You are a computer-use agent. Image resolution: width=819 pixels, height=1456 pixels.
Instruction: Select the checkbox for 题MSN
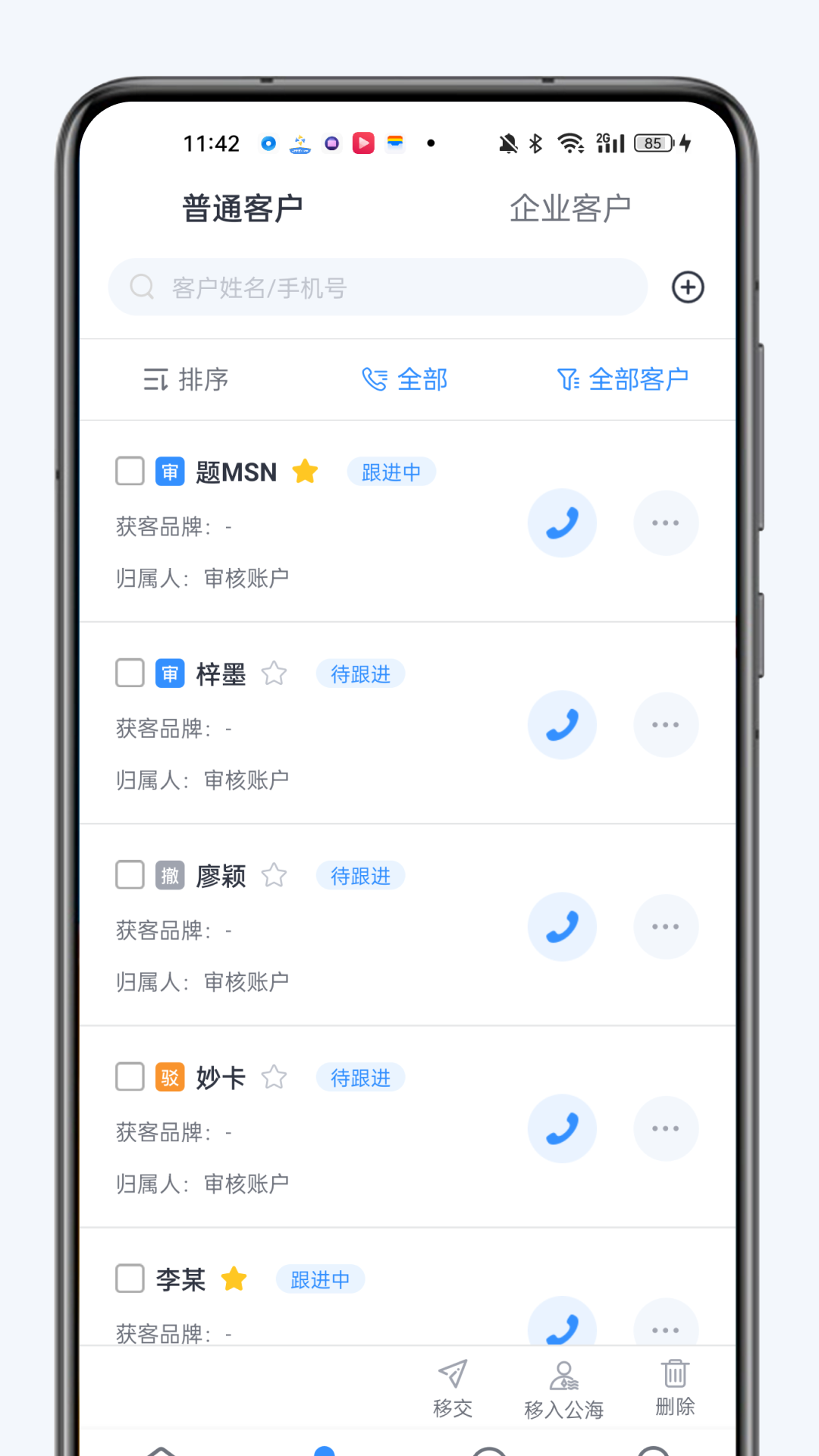tap(130, 471)
